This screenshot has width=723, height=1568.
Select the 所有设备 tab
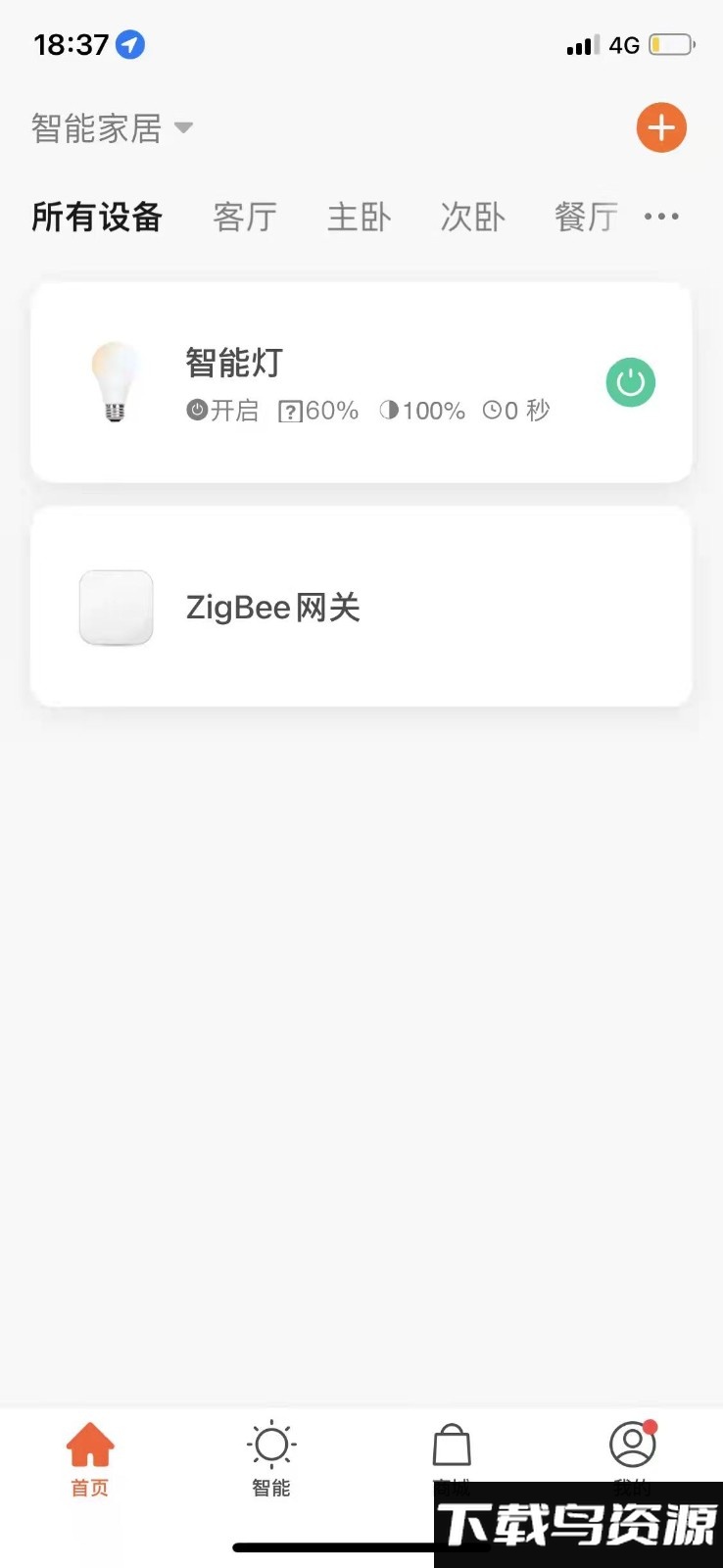click(x=97, y=217)
